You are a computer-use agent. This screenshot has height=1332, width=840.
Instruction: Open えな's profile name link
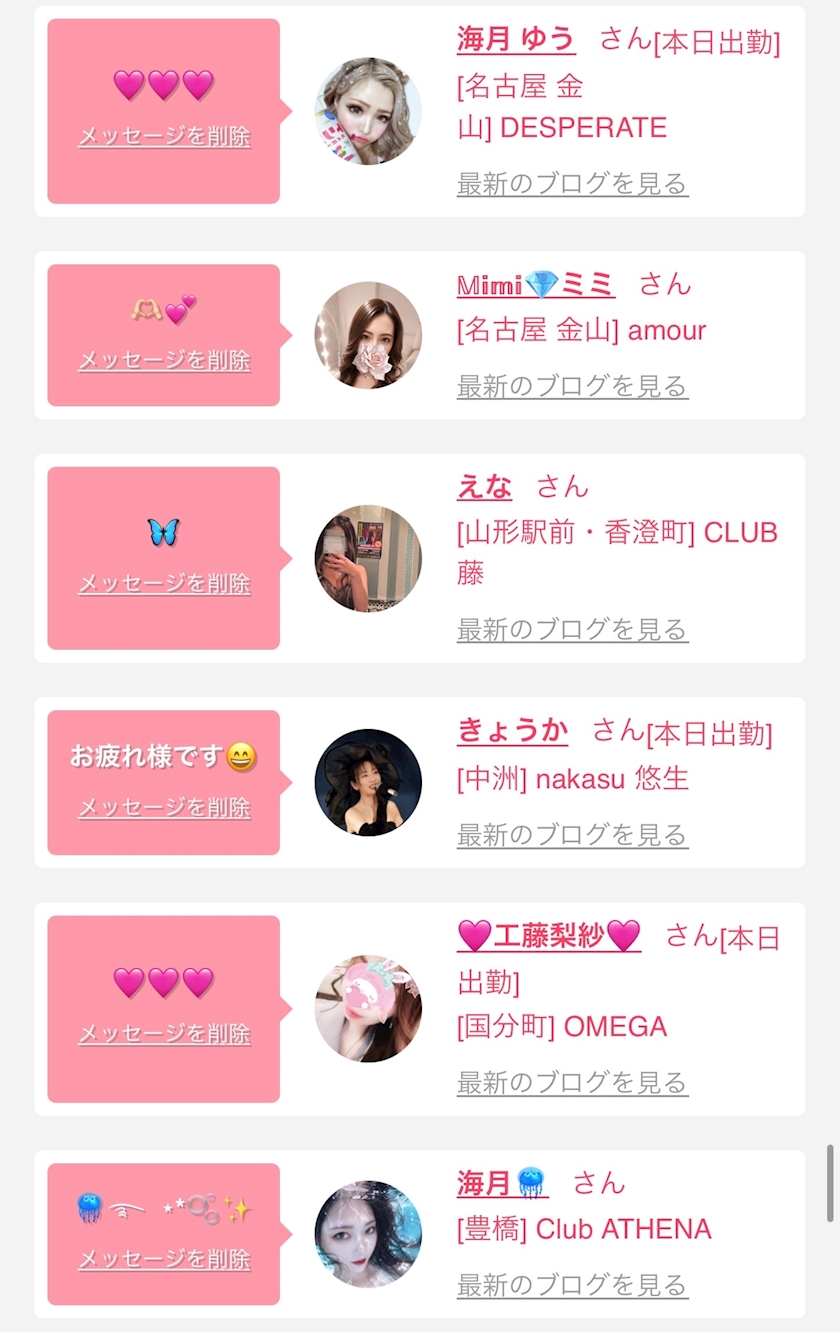tap(484, 487)
